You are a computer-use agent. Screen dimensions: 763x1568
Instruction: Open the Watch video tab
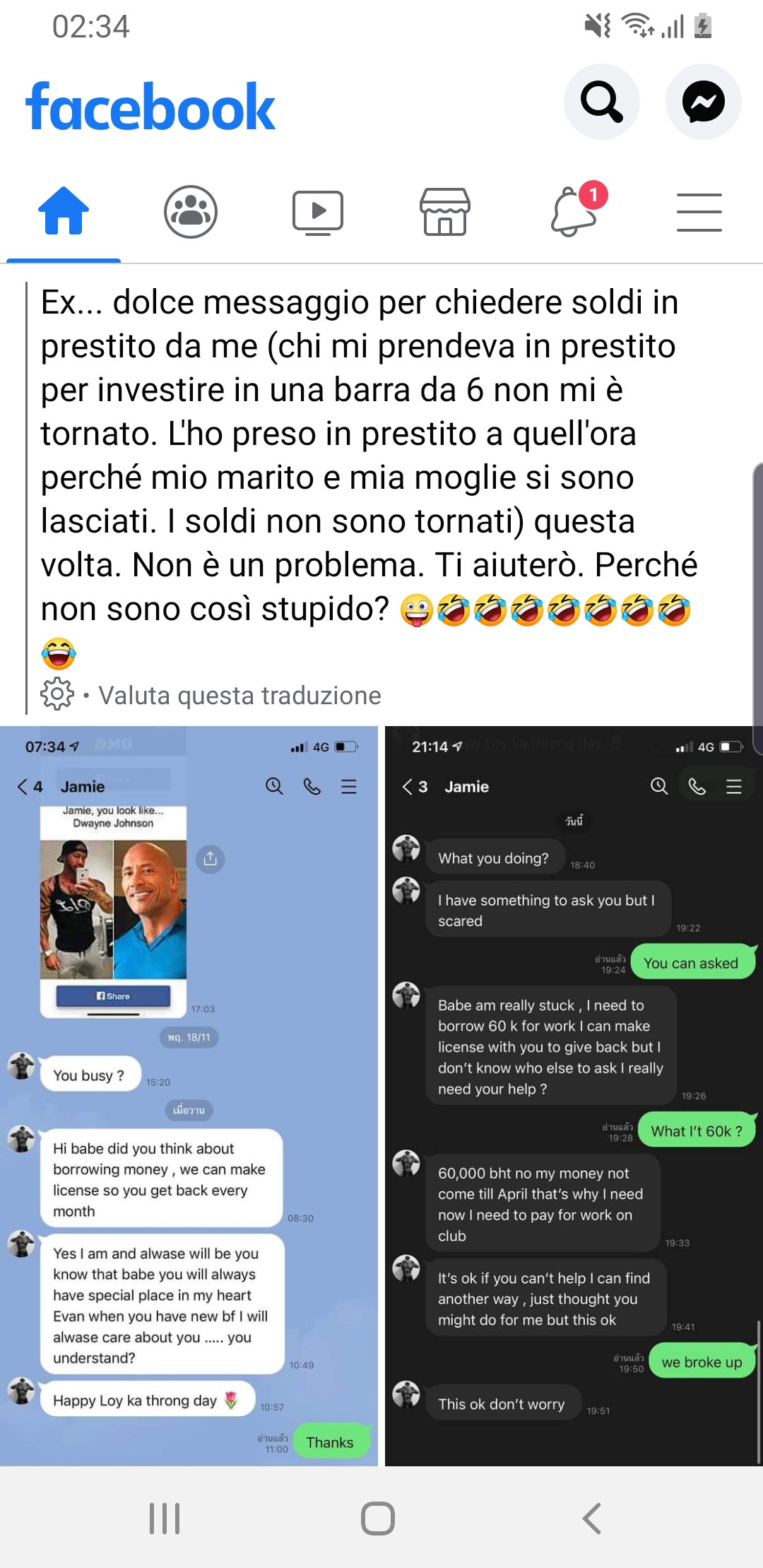pos(318,211)
